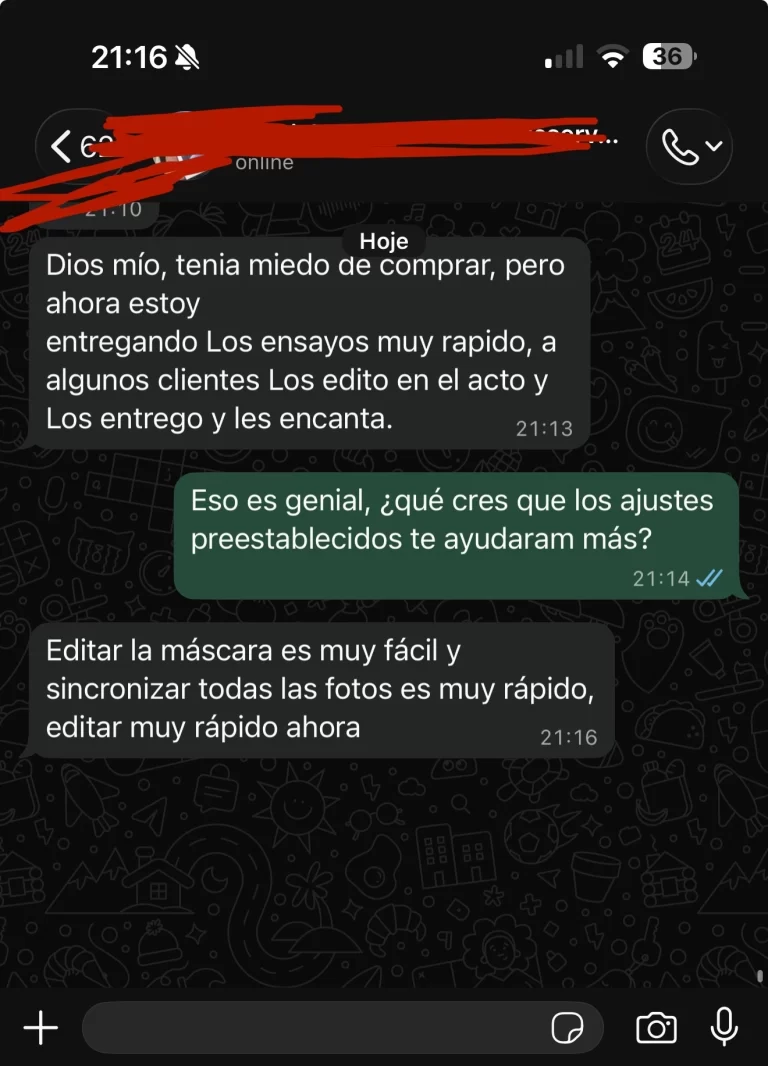Focus the message text field
768x1066 pixels.
[310, 1027]
